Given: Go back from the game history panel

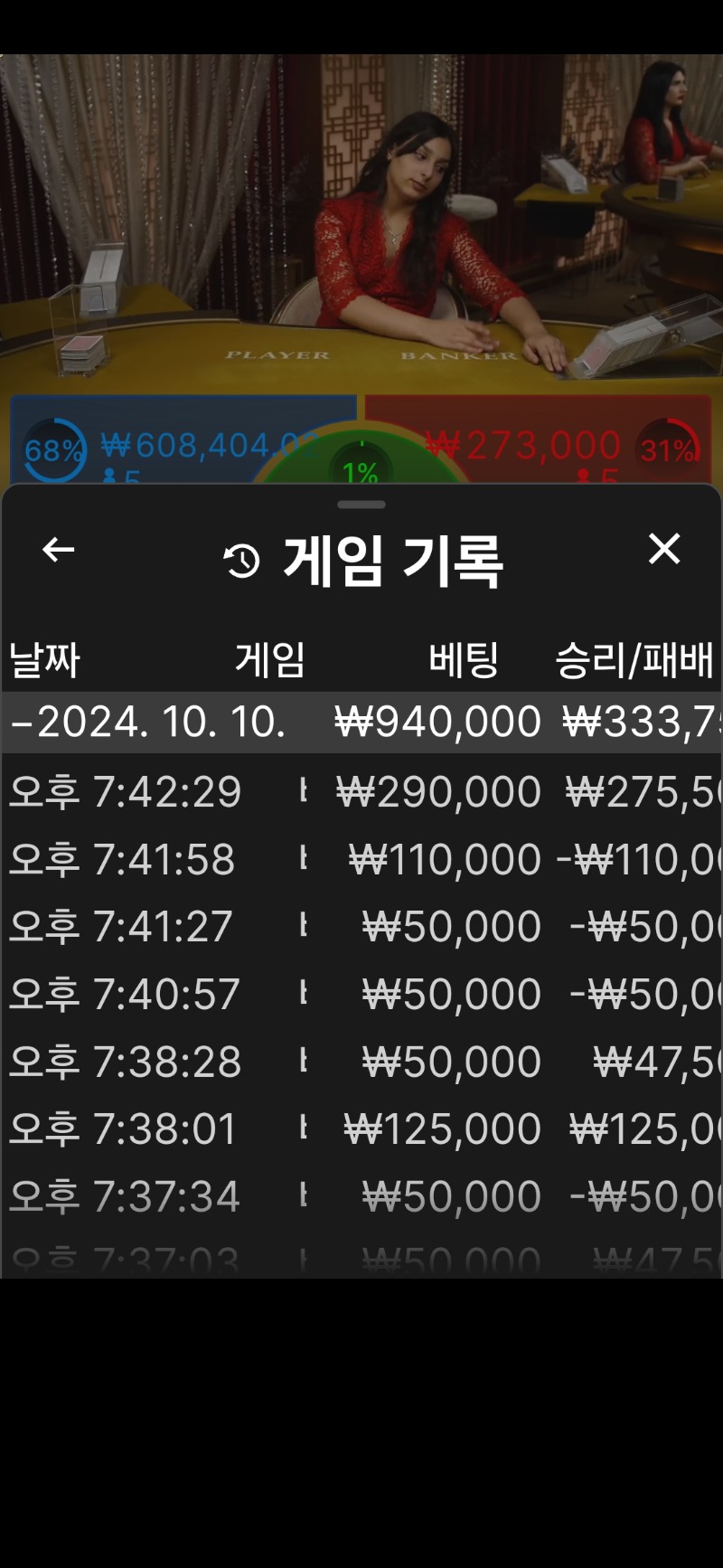Looking at the screenshot, I should [59, 549].
